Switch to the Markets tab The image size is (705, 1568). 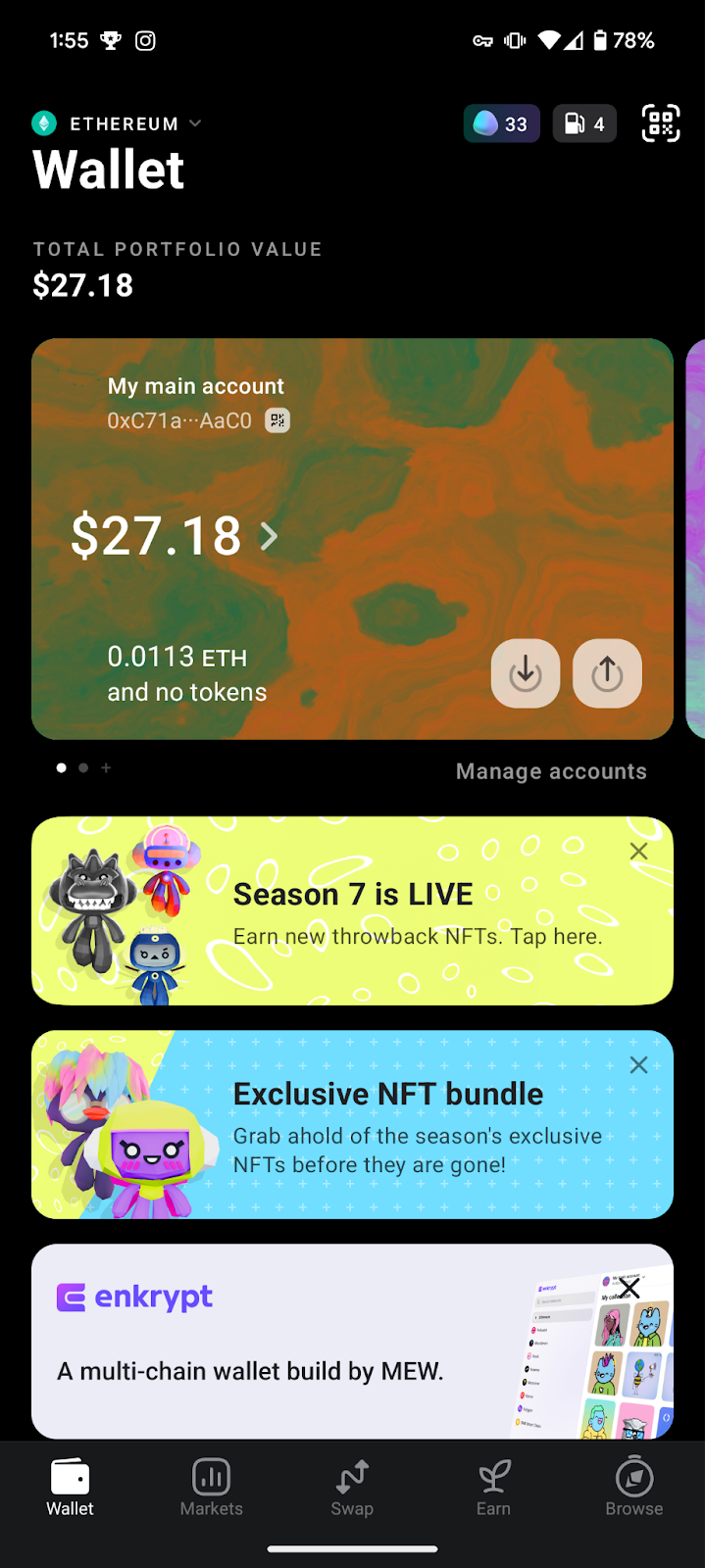pyautogui.click(x=211, y=1487)
